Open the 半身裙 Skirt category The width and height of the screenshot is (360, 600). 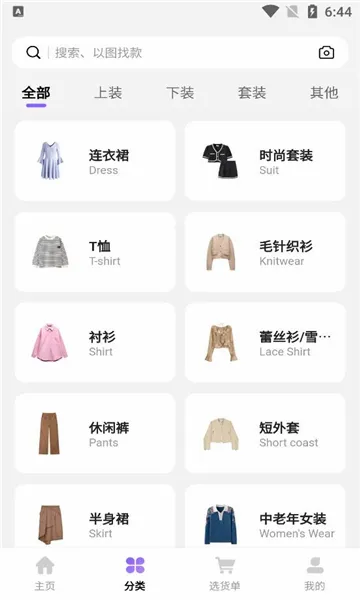(95, 517)
